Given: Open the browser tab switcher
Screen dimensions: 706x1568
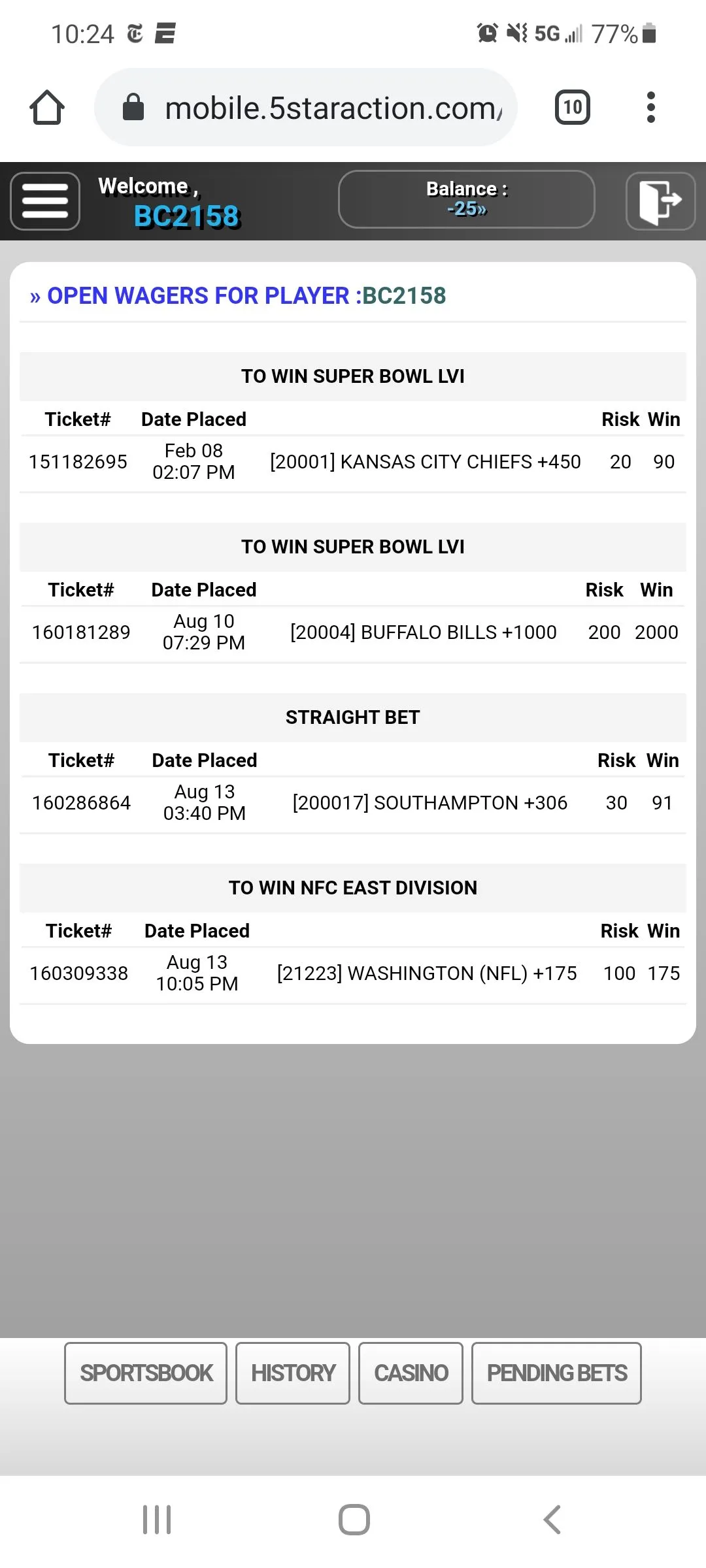Looking at the screenshot, I should [x=572, y=108].
